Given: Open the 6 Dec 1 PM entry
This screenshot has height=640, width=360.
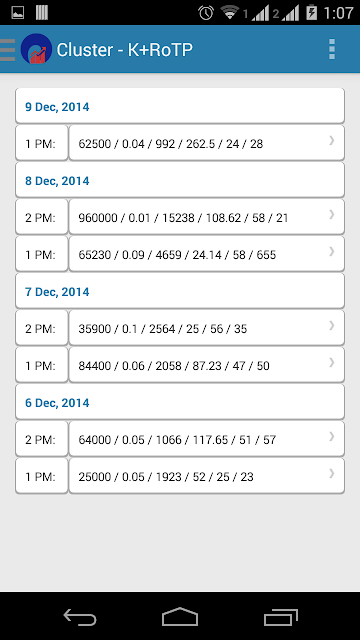Looking at the screenshot, I should [207, 476].
